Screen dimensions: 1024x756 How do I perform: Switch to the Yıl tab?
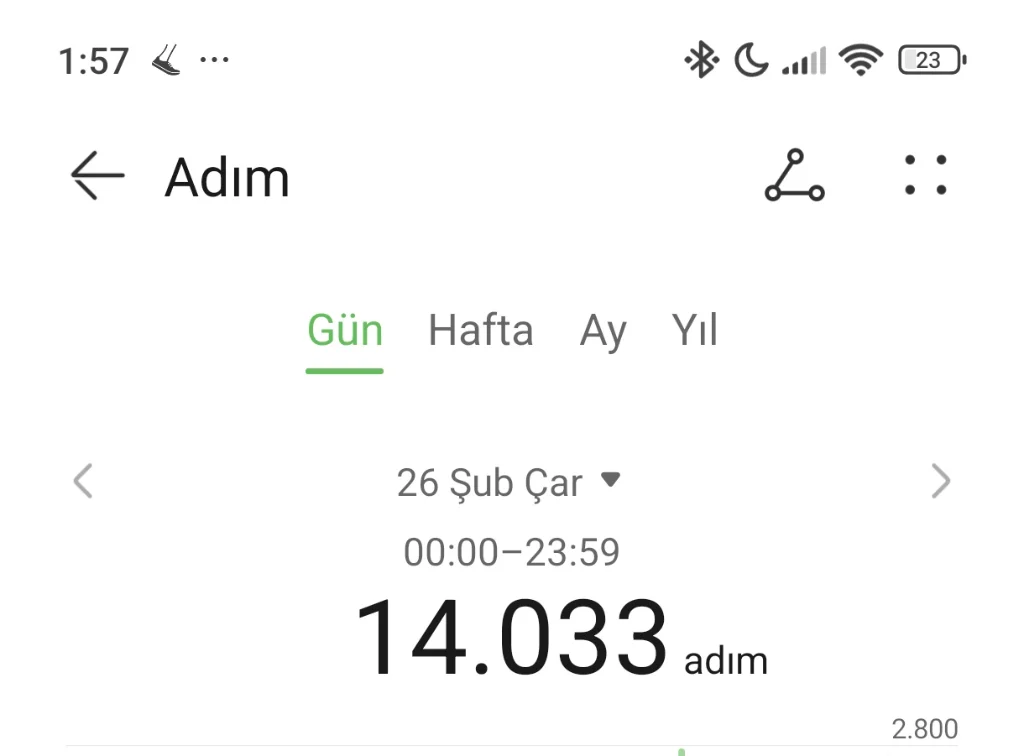pos(695,331)
